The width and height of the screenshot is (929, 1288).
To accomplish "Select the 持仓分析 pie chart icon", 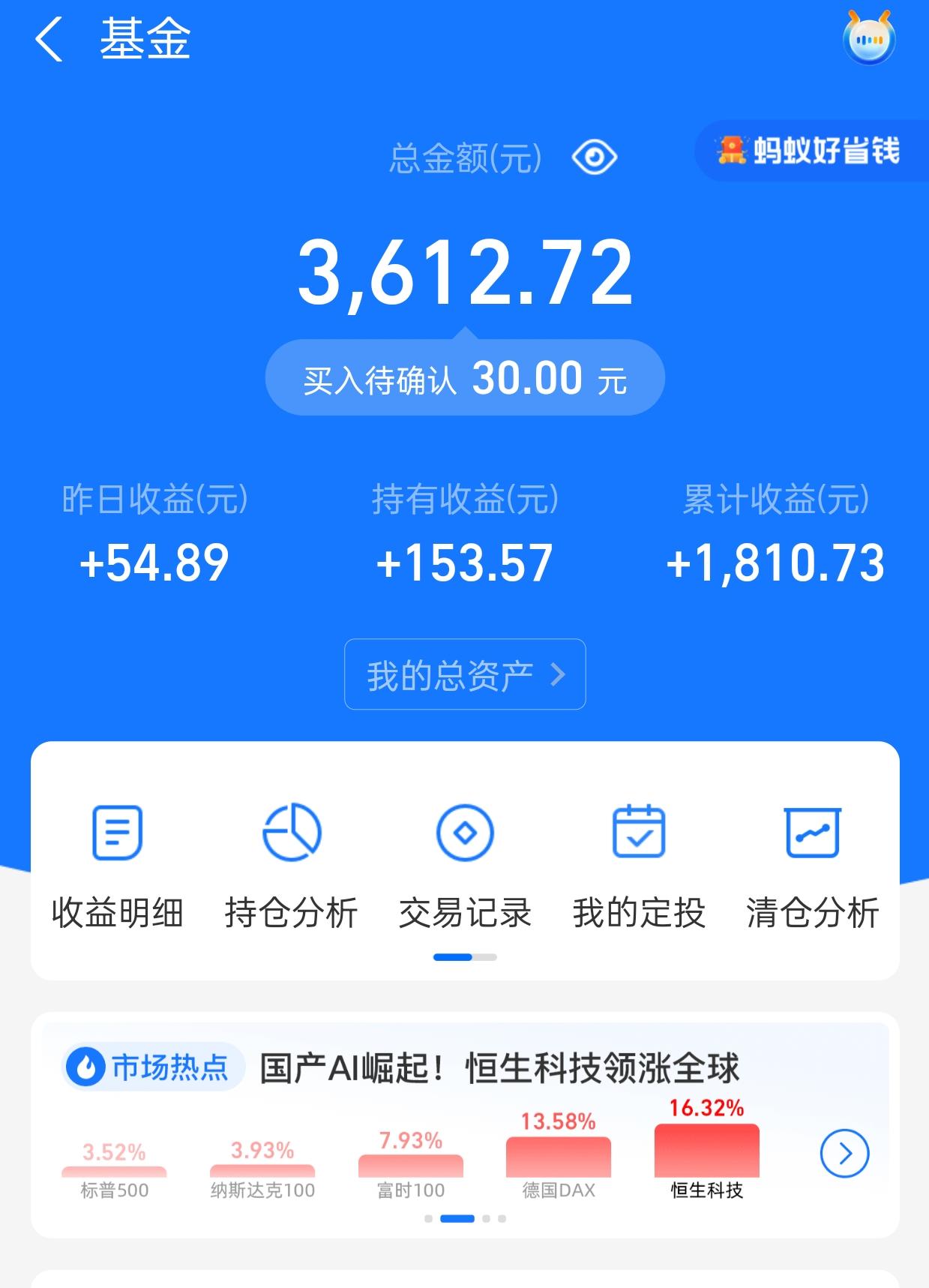I will pyautogui.click(x=291, y=831).
